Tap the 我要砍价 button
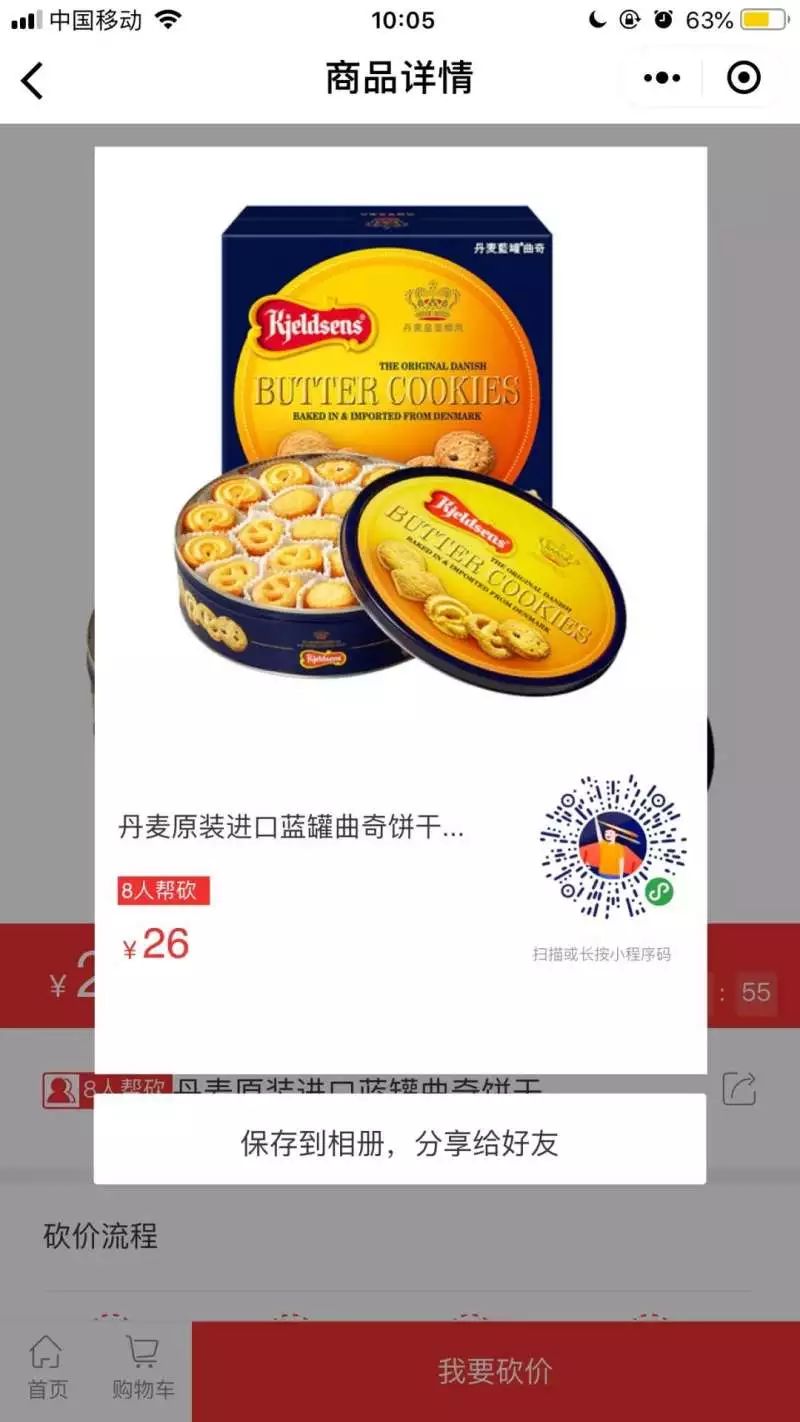This screenshot has height=1422, width=800. (495, 1371)
